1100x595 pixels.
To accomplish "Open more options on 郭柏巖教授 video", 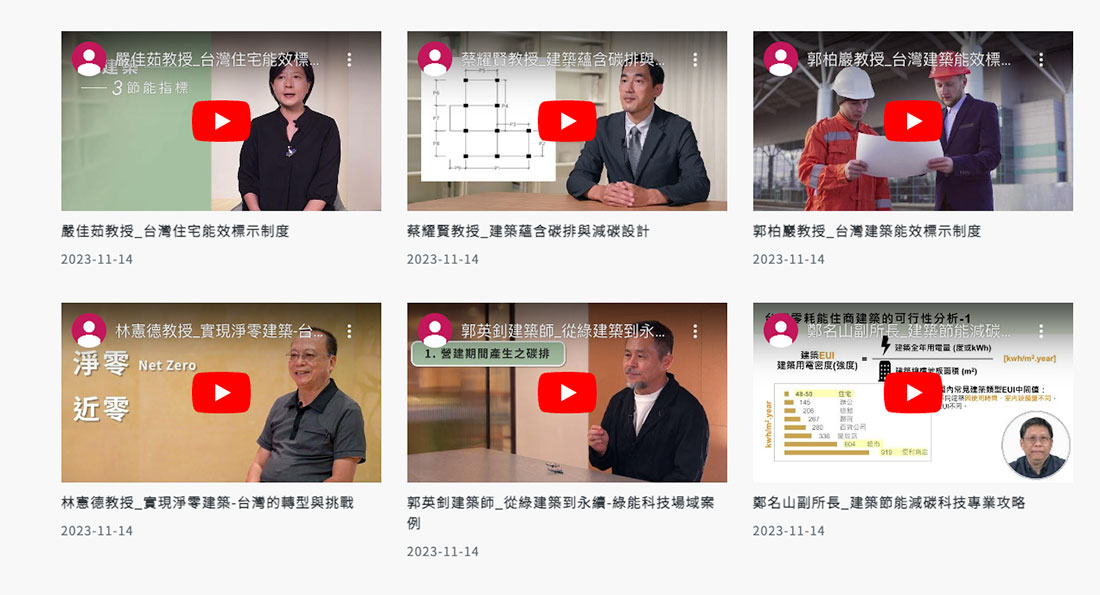I will (1041, 60).
